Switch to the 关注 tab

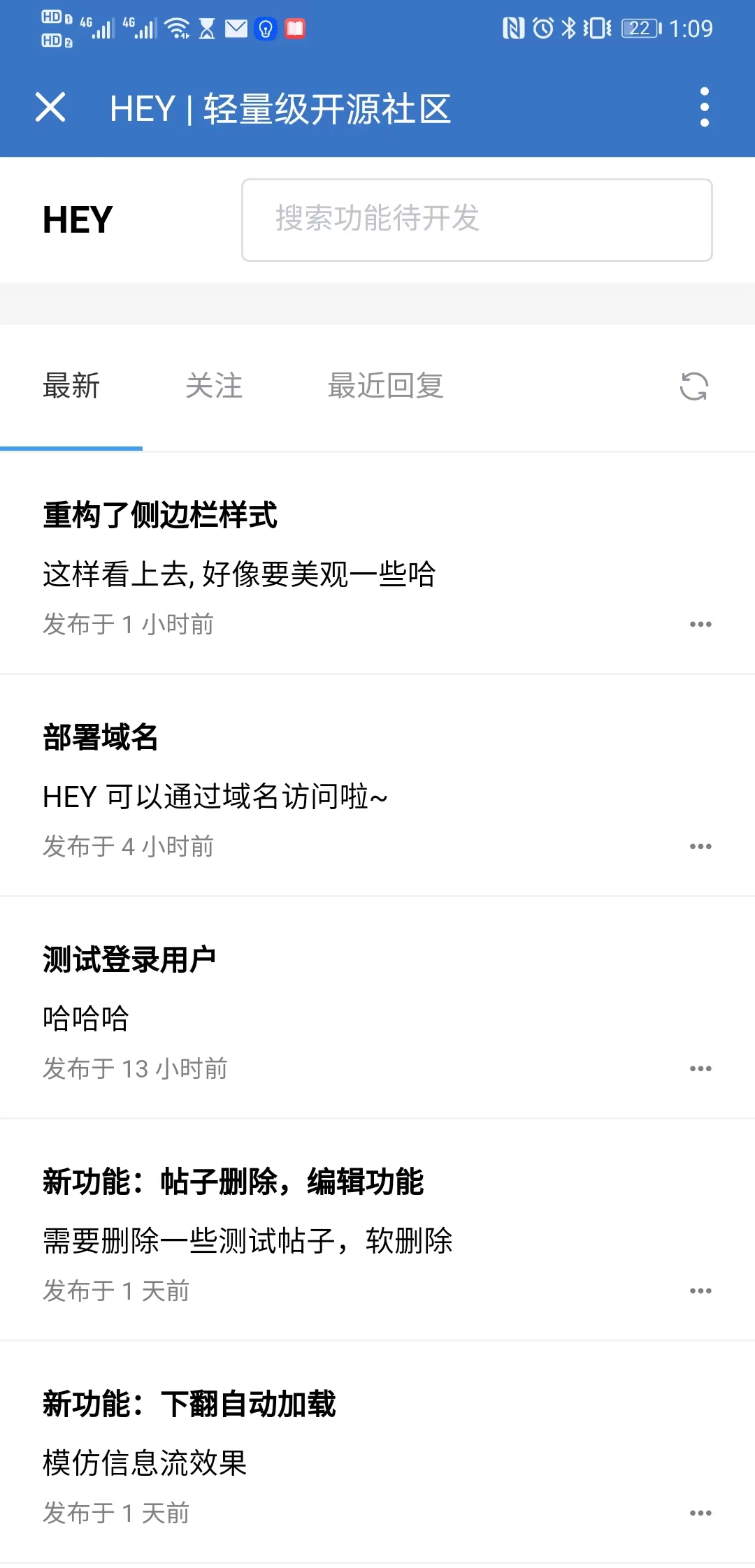[214, 386]
